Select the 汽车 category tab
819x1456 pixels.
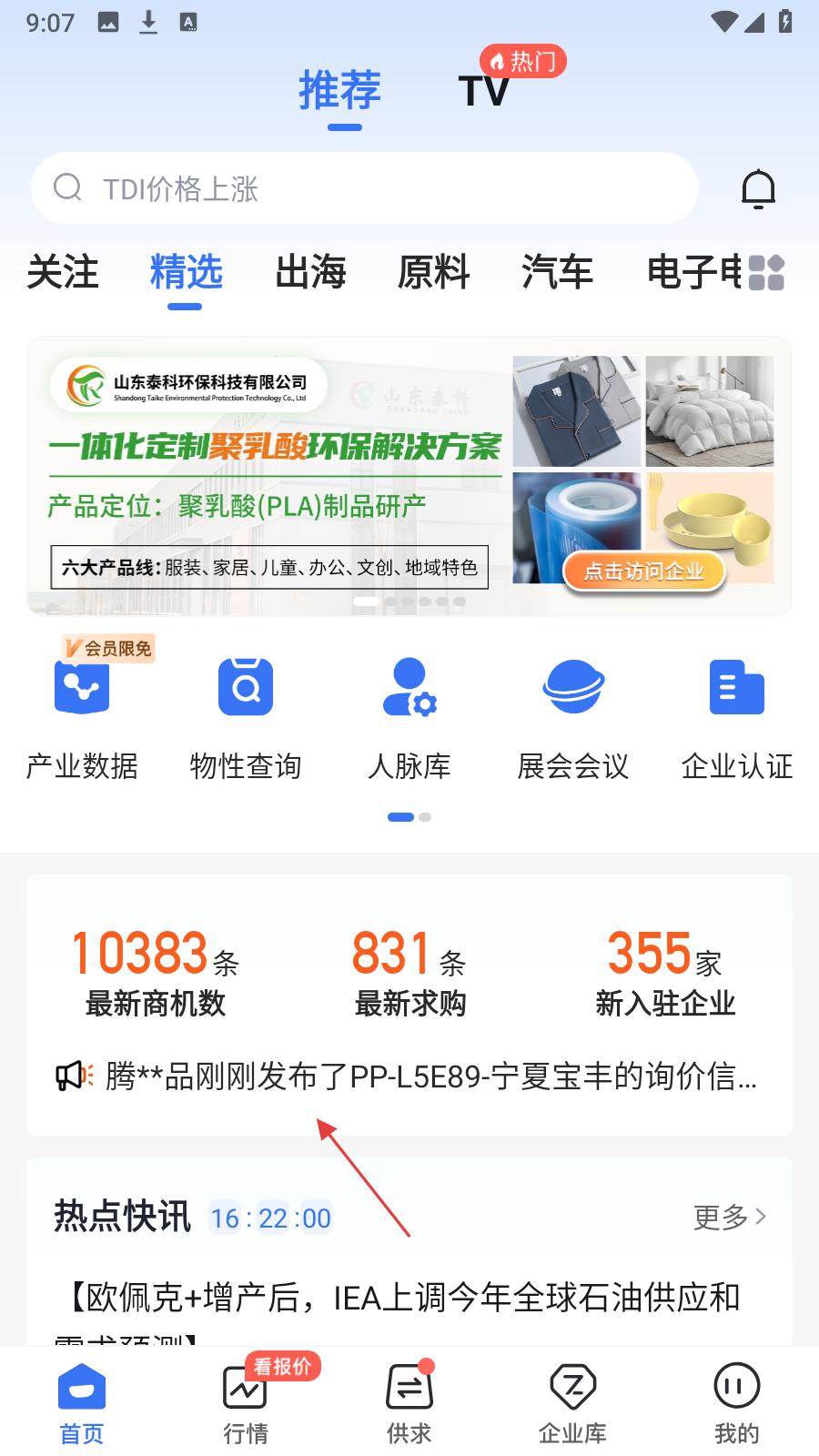558,272
